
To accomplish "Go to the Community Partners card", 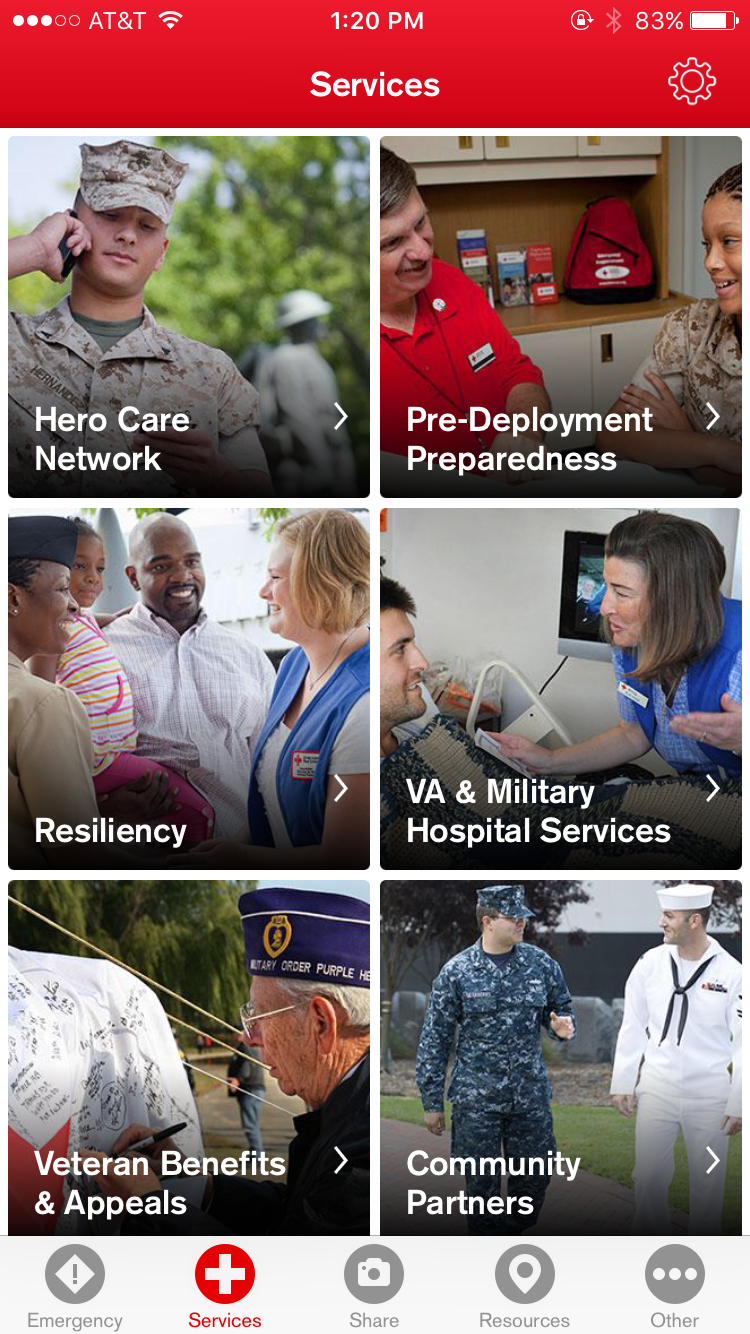I will coord(561,1058).
